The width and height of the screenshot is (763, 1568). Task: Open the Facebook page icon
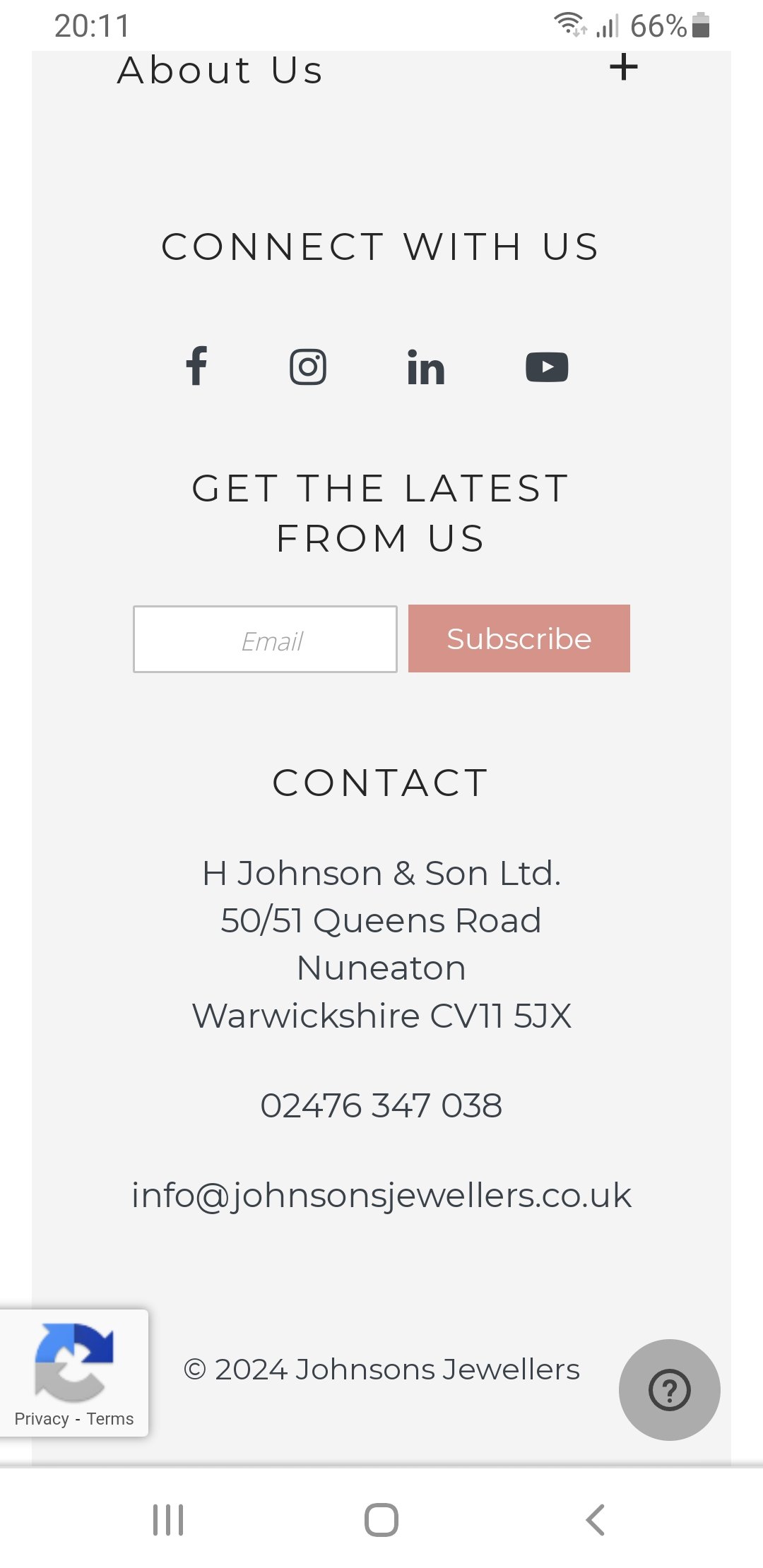[x=196, y=367]
